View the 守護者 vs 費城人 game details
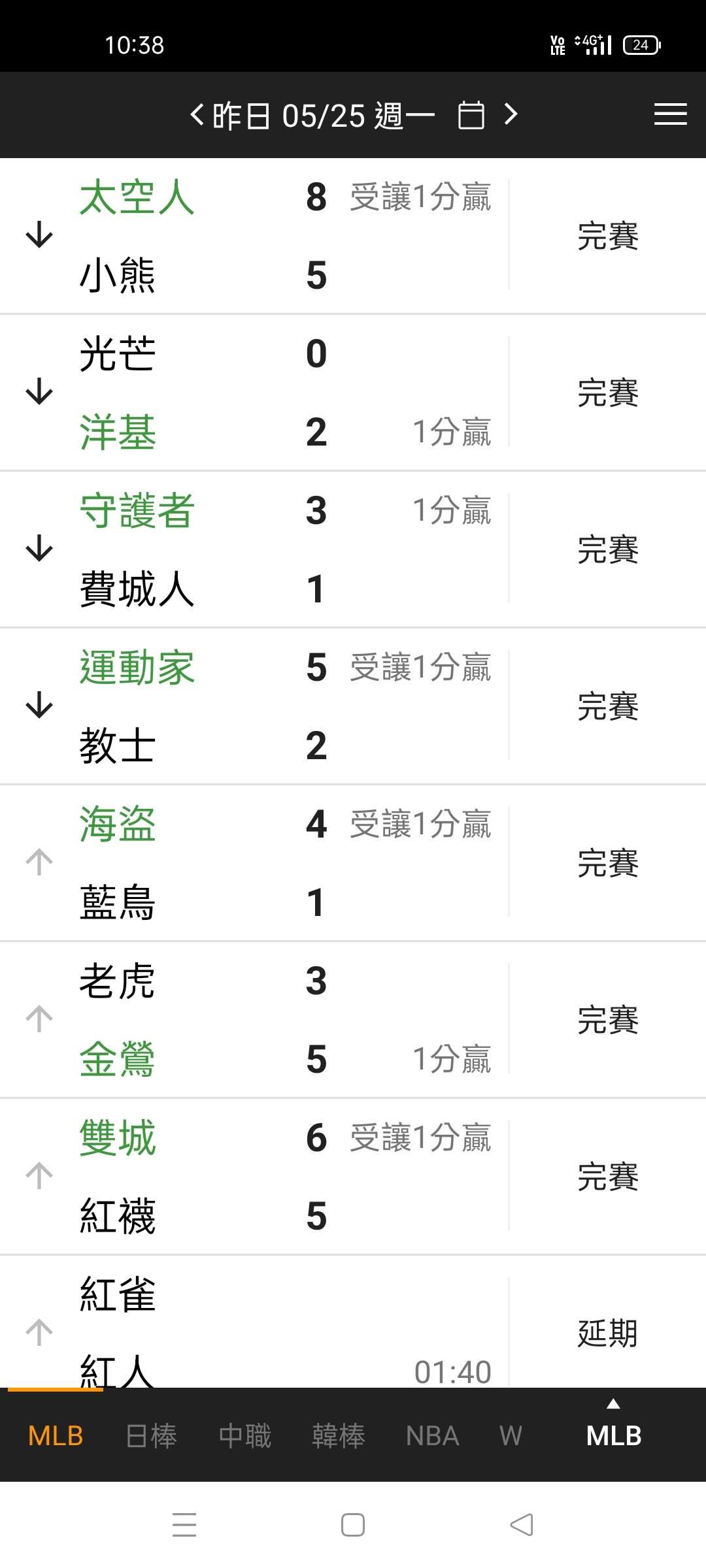This screenshot has height=1568, width=706. click(x=353, y=549)
